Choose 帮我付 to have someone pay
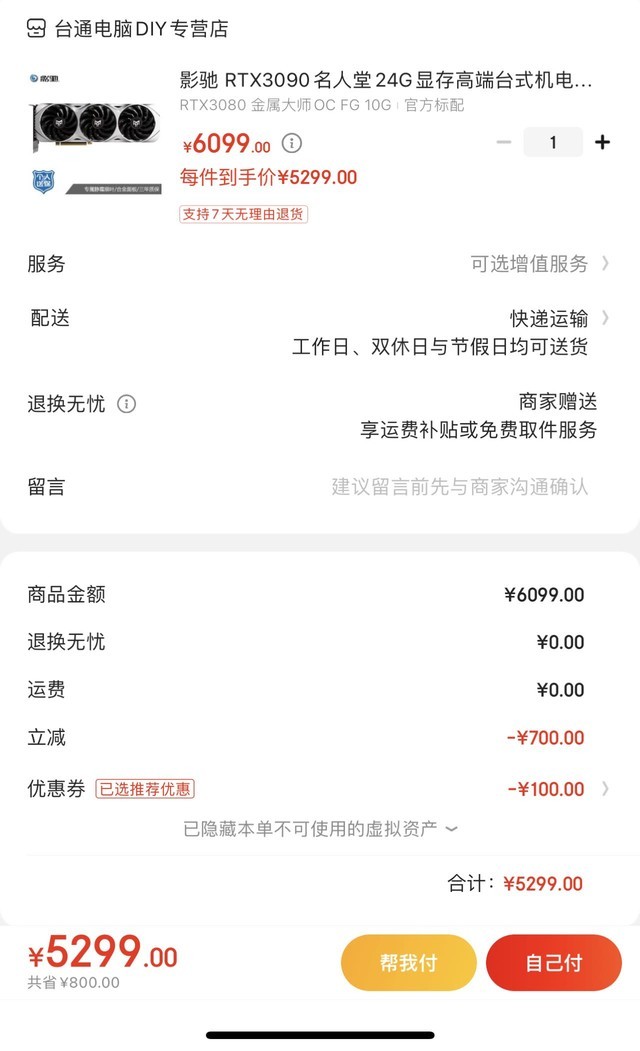 click(409, 963)
